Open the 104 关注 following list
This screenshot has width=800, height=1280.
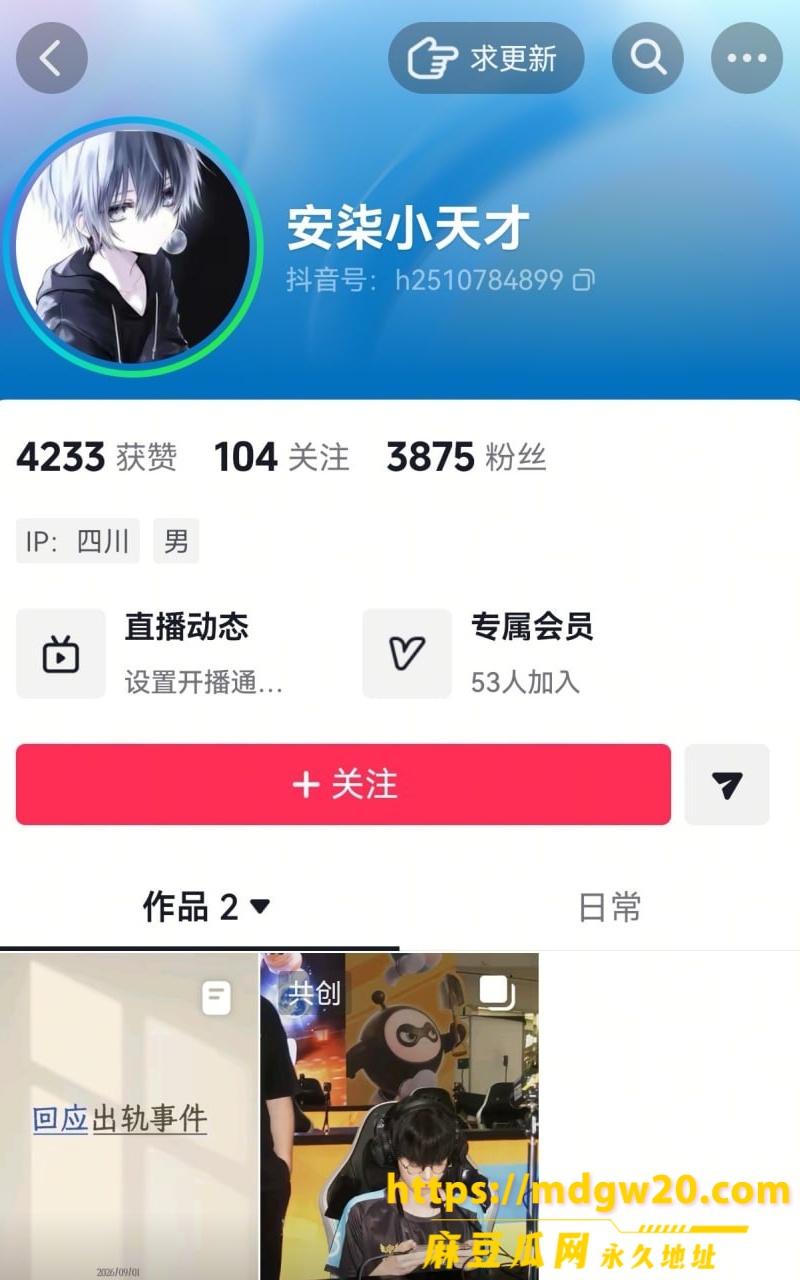pyautogui.click(x=281, y=457)
